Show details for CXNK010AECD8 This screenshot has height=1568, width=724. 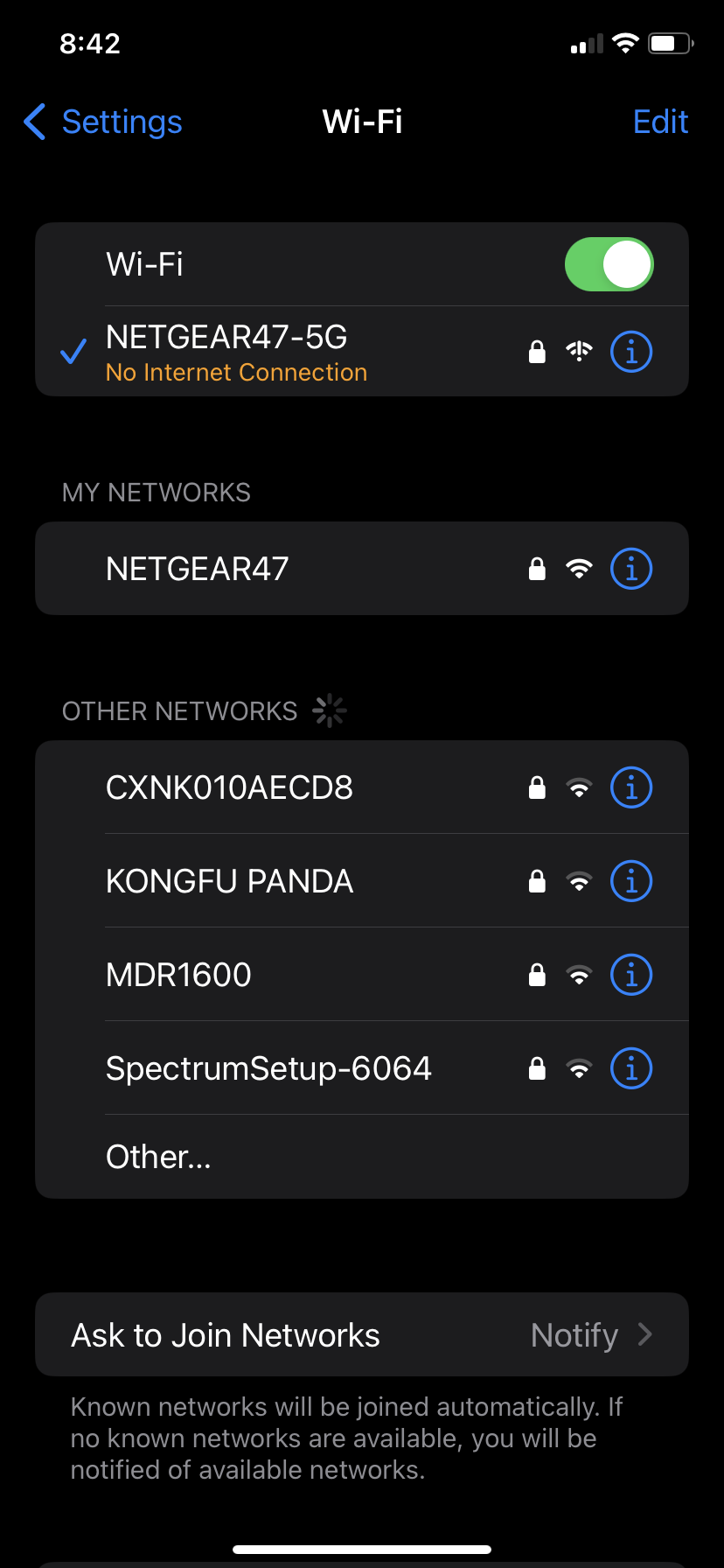click(631, 787)
